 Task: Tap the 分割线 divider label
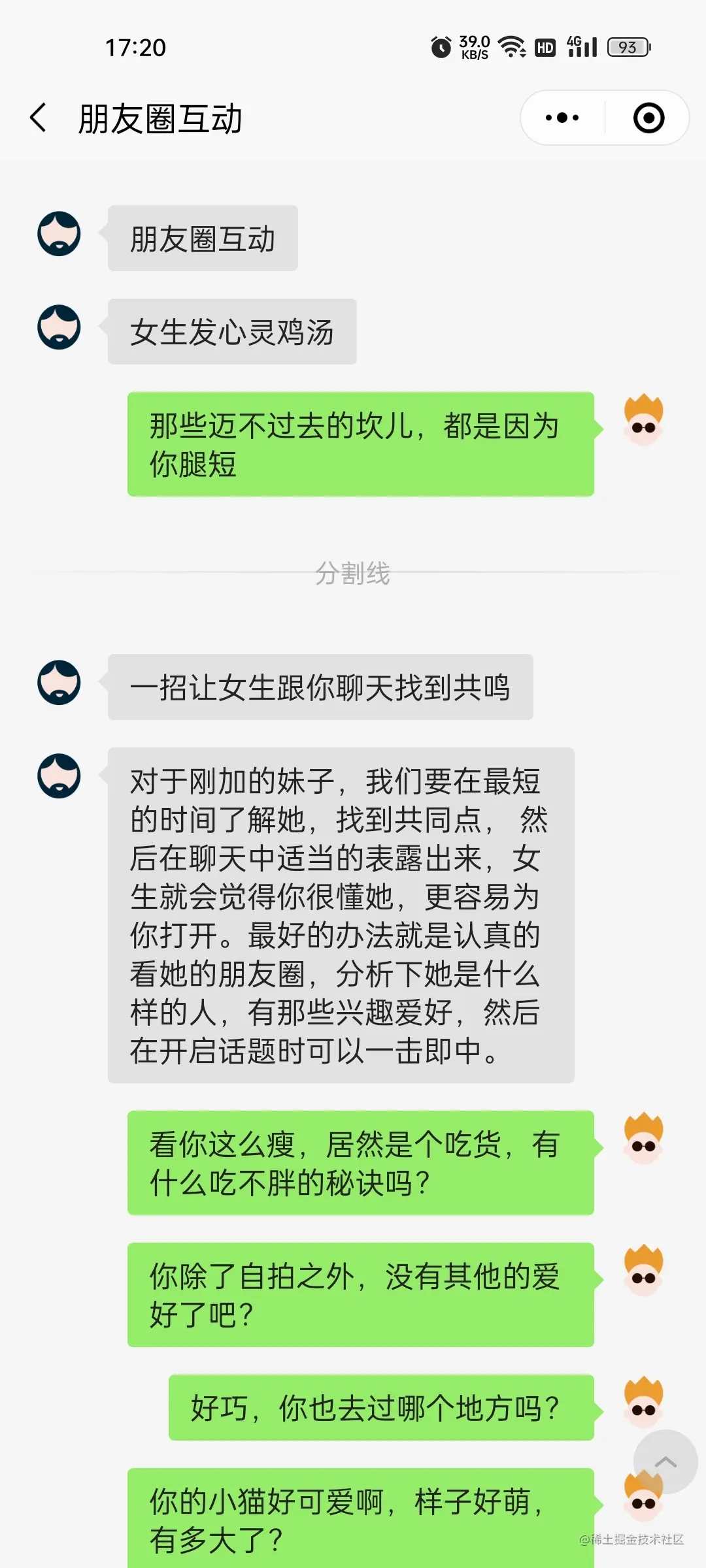[353, 571]
